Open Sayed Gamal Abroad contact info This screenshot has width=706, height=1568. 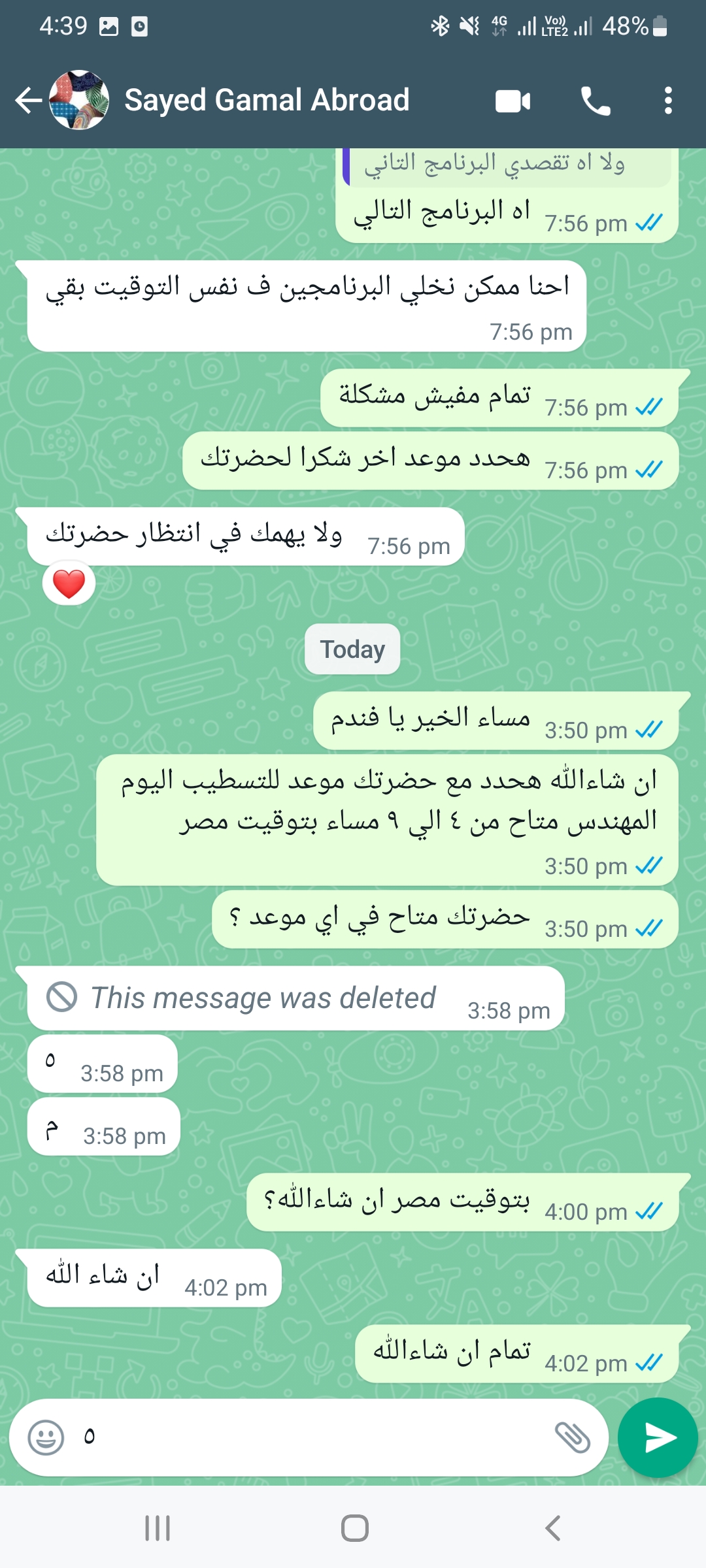pyautogui.click(x=267, y=101)
